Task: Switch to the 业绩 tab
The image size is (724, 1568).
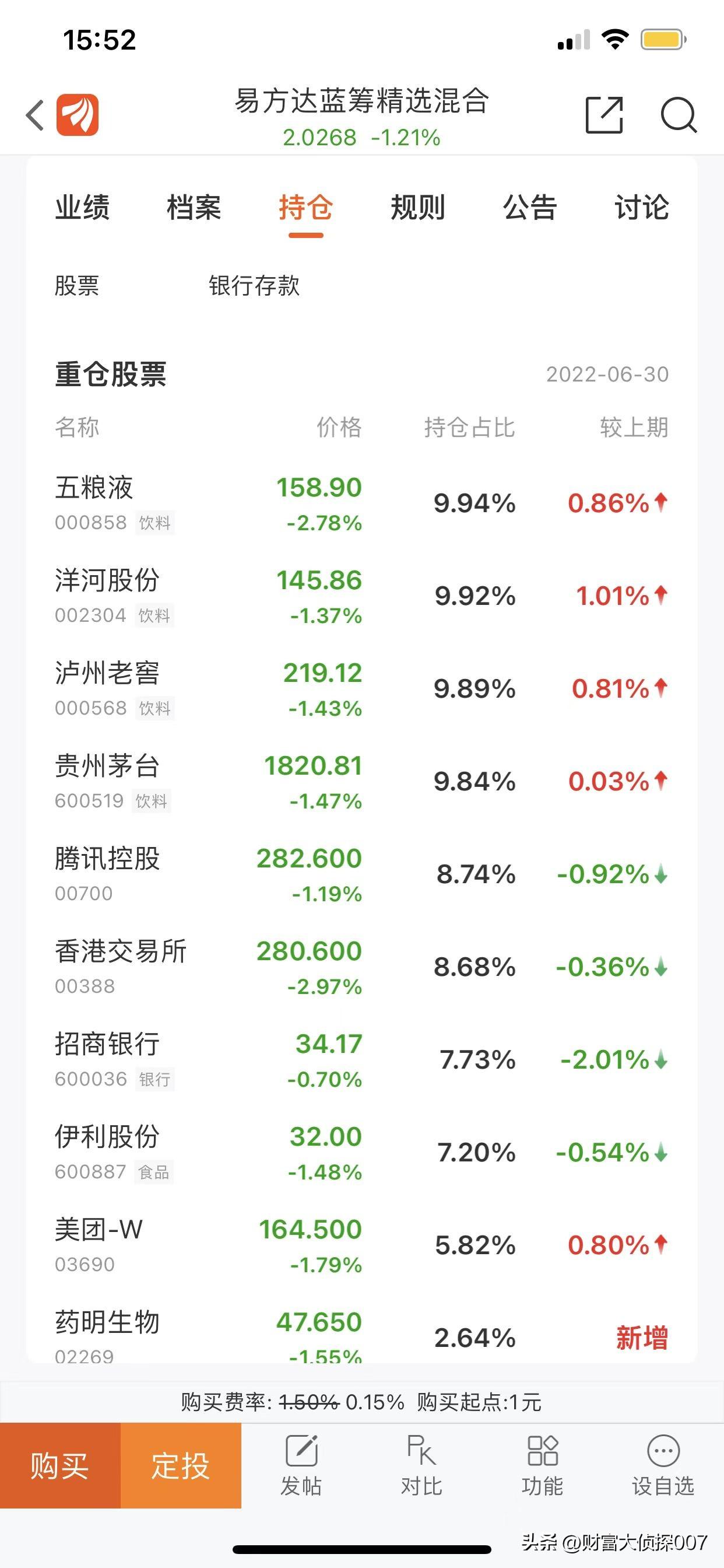Action: (82, 208)
